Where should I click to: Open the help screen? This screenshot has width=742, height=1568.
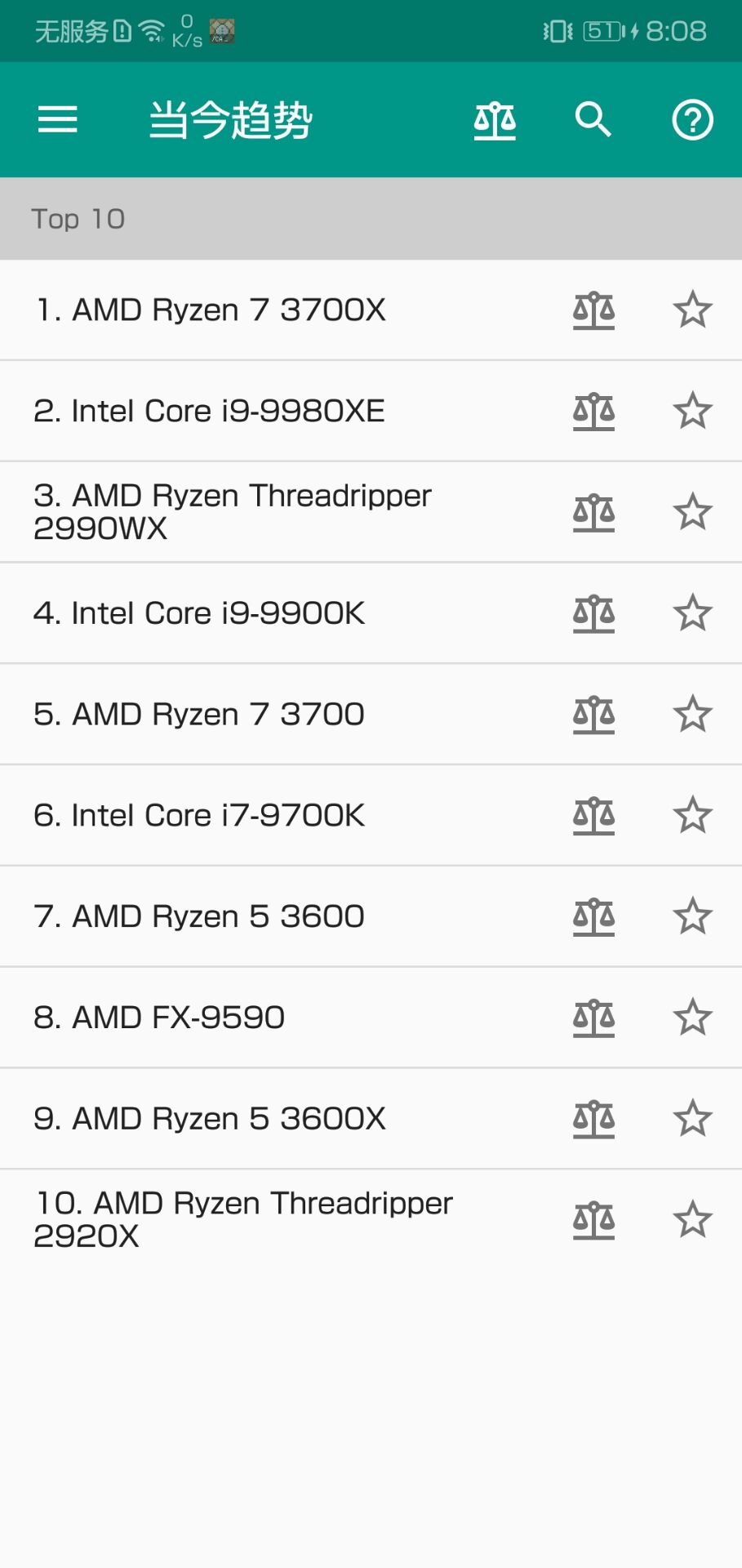pyautogui.click(x=692, y=119)
